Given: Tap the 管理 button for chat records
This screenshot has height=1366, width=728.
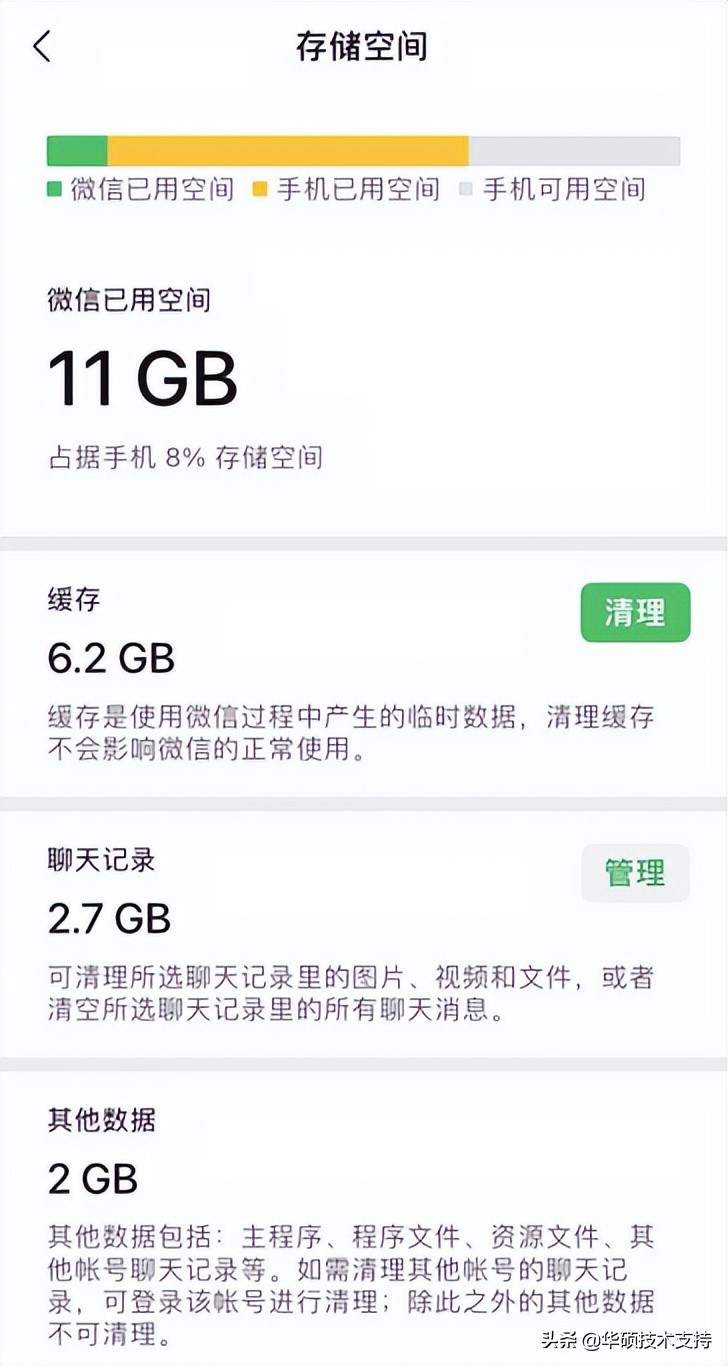Looking at the screenshot, I should tap(636, 872).
